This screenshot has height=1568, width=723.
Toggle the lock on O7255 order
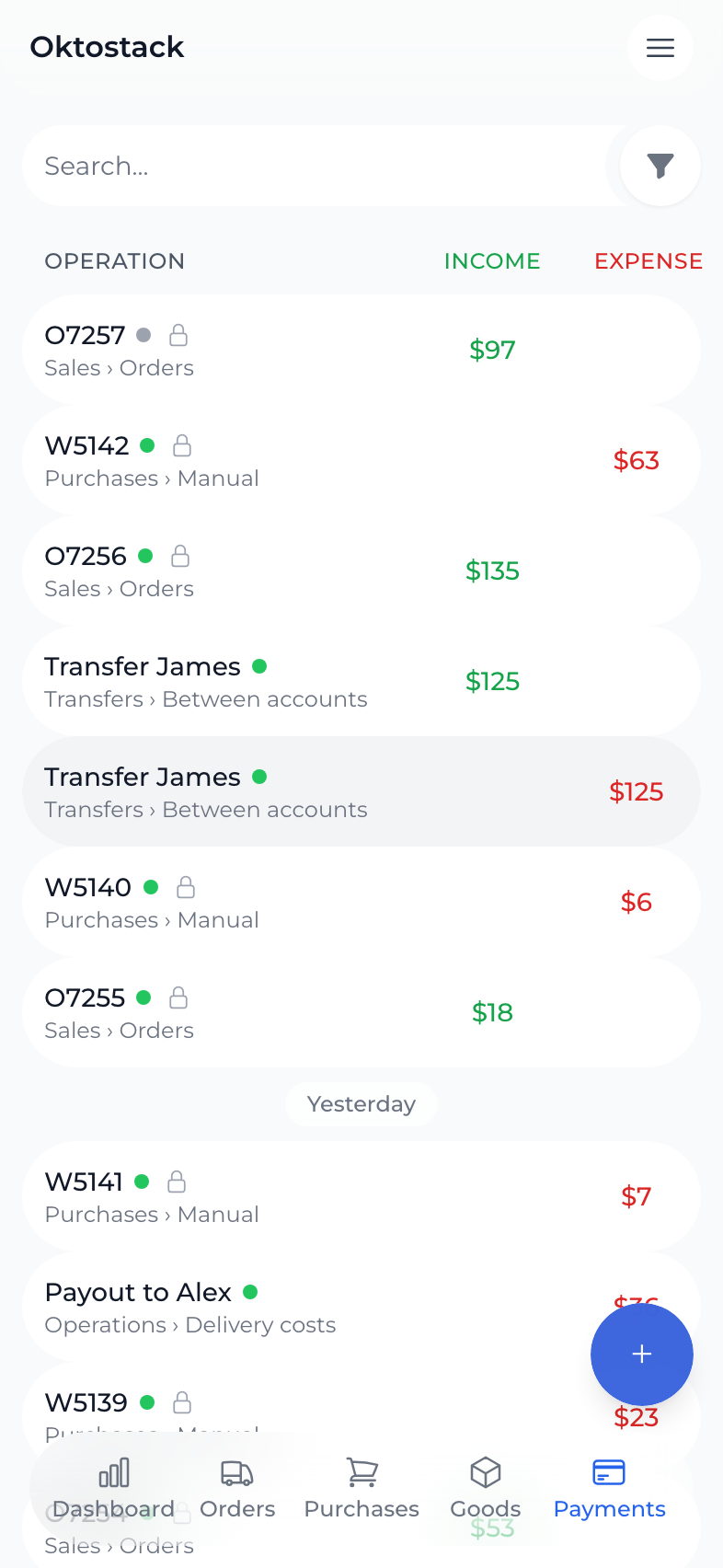click(178, 997)
